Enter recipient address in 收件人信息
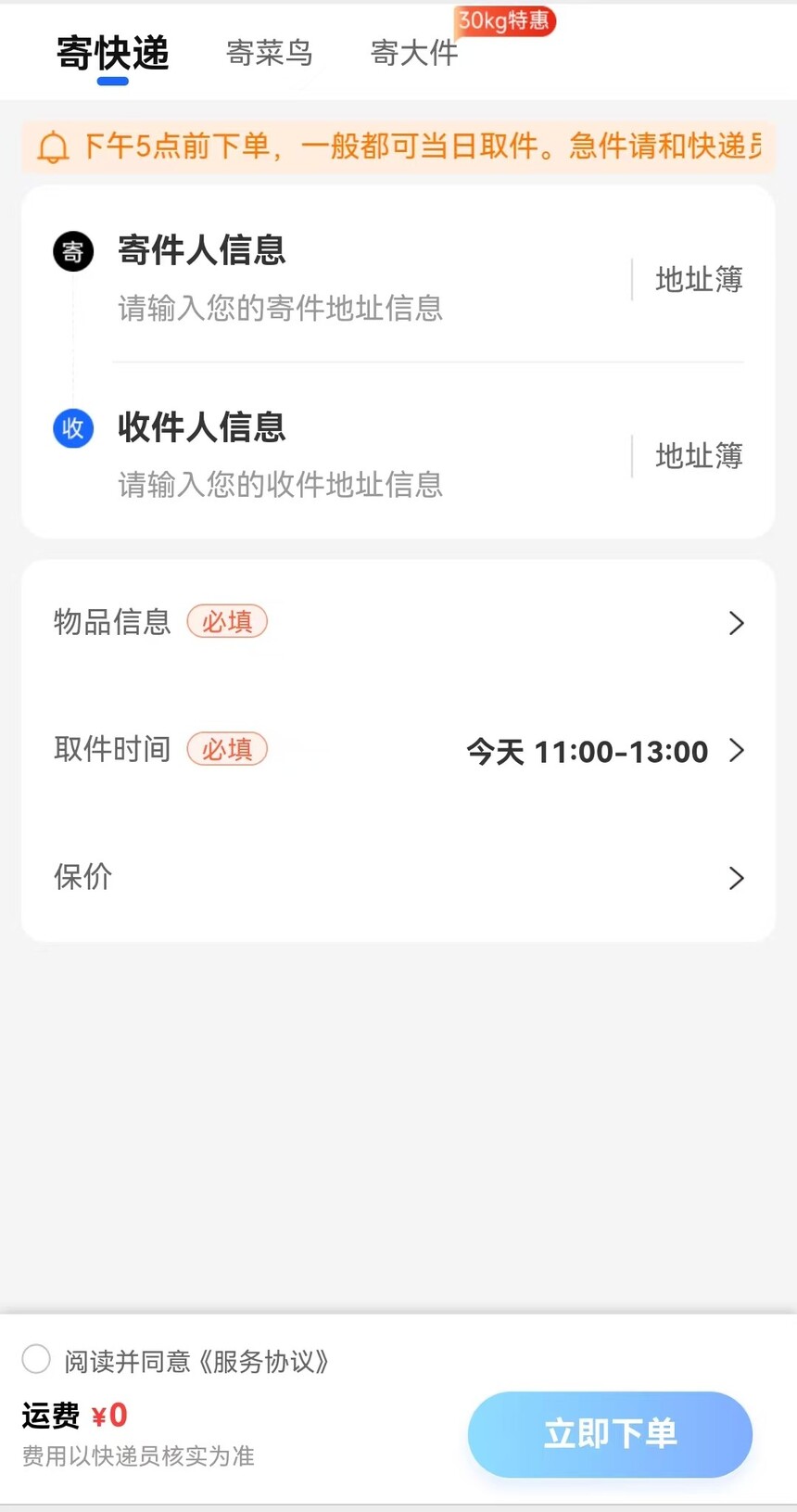The width and height of the screenshot is (797, 1512). tap(280, 484)
